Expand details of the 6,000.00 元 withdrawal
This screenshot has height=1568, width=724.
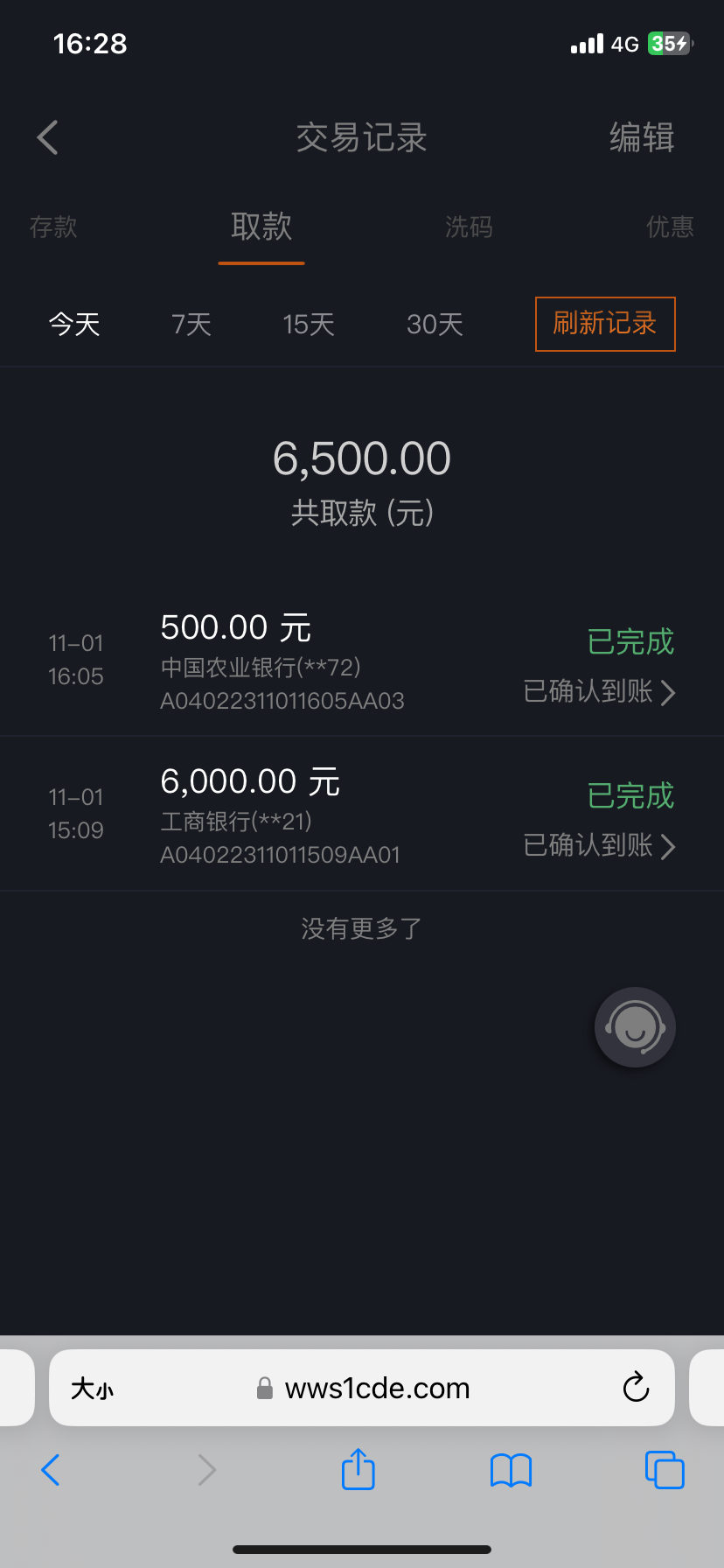pos(670,846)
